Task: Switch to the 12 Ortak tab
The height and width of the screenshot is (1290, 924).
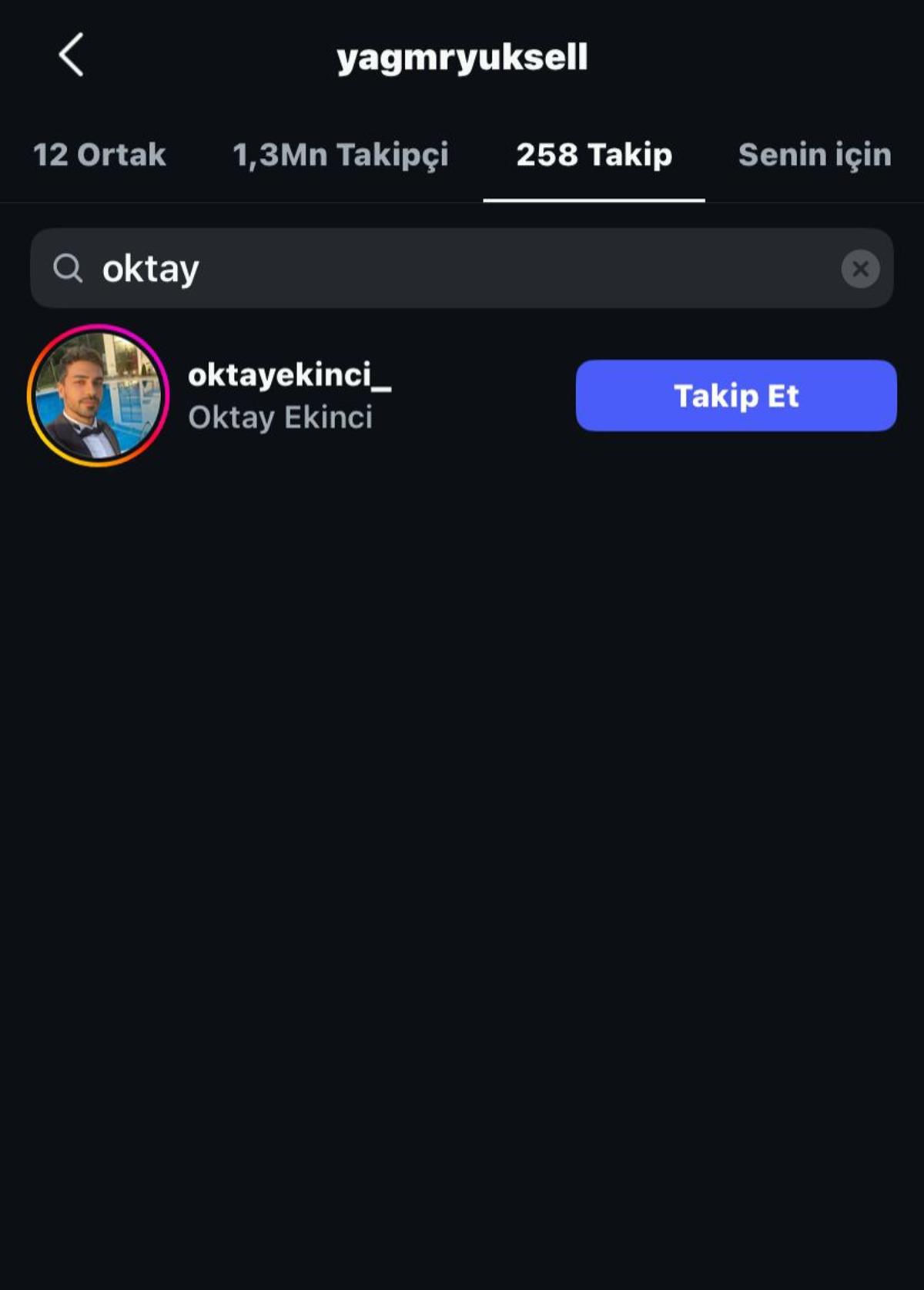Action: (x=99, y=155)
